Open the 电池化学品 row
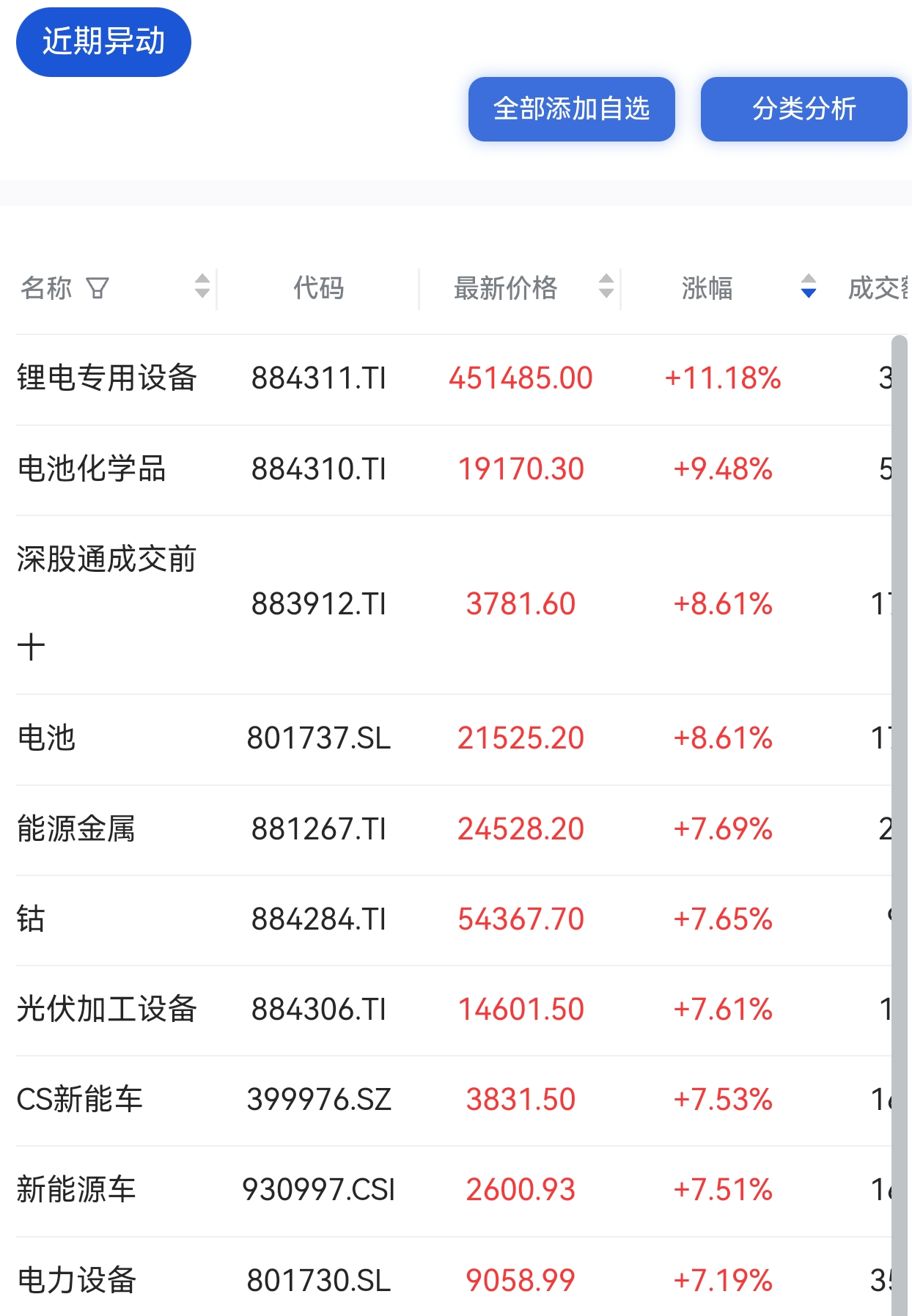The width and height of the screenshot is (912, 1316). tap(92, 469)
